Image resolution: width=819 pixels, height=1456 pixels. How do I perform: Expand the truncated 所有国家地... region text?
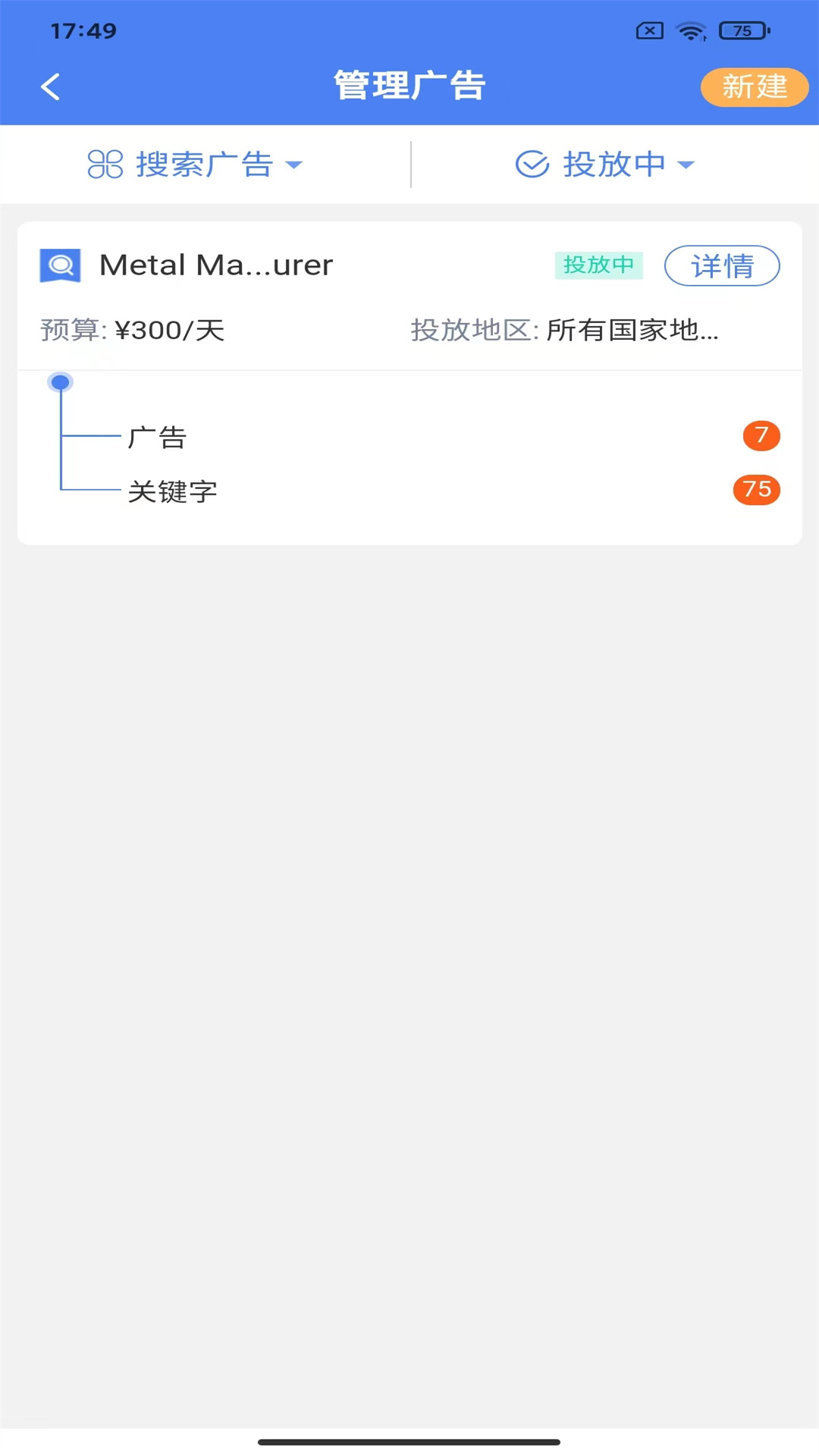(x=634, y=330)
